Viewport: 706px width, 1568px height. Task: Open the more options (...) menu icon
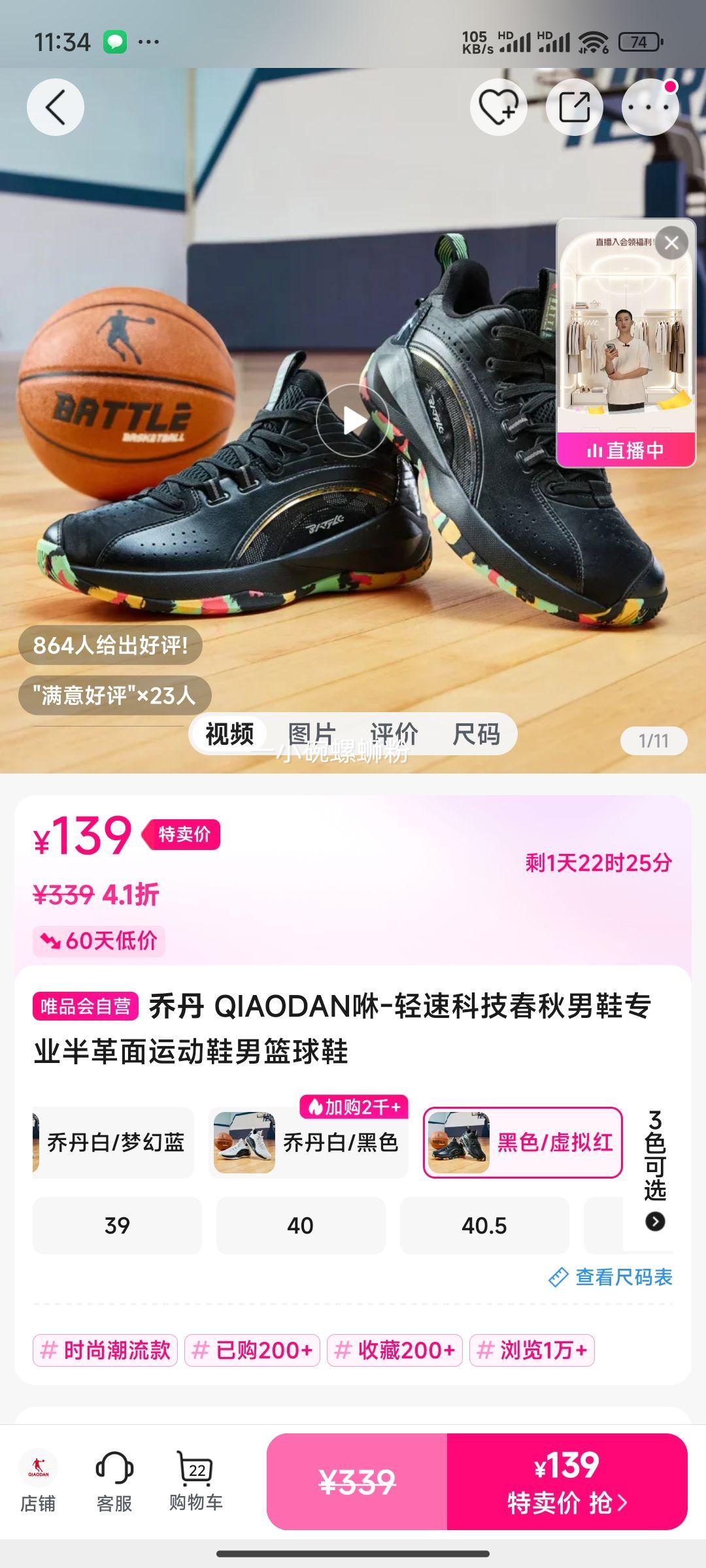pyautogui.click(x=650, y=106)
